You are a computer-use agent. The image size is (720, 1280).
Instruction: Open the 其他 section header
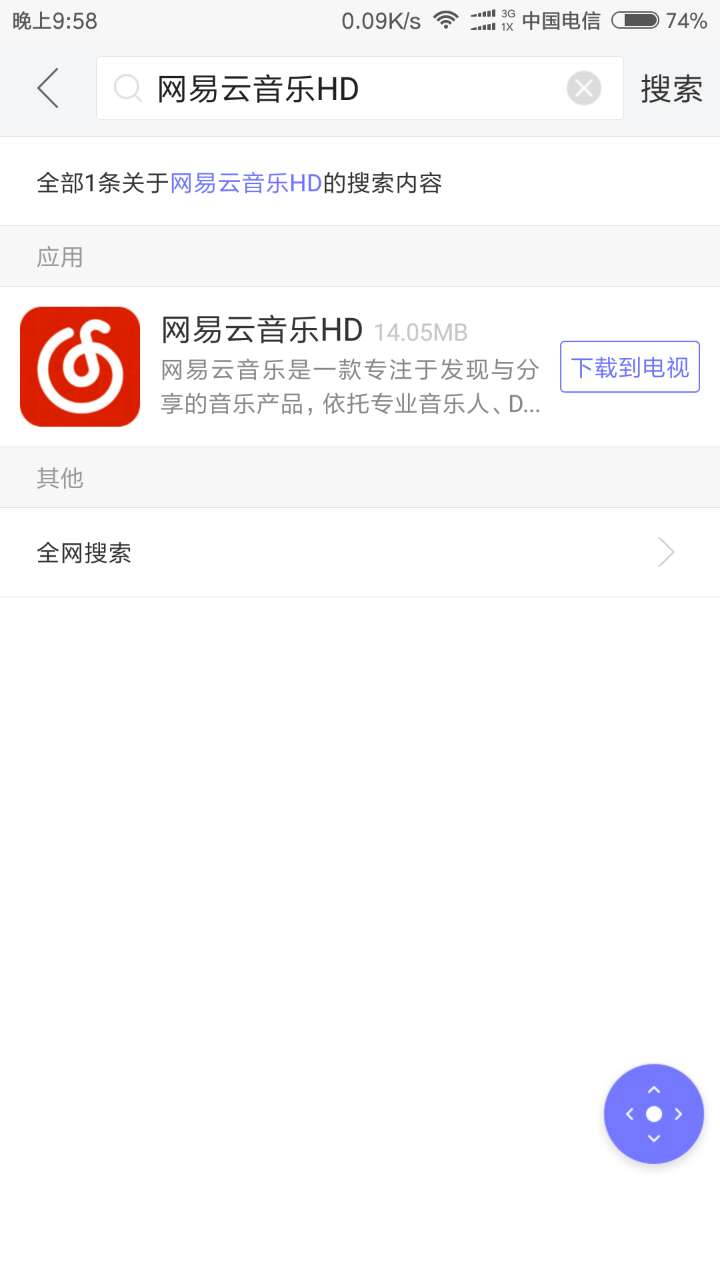[x=59, y=478]
